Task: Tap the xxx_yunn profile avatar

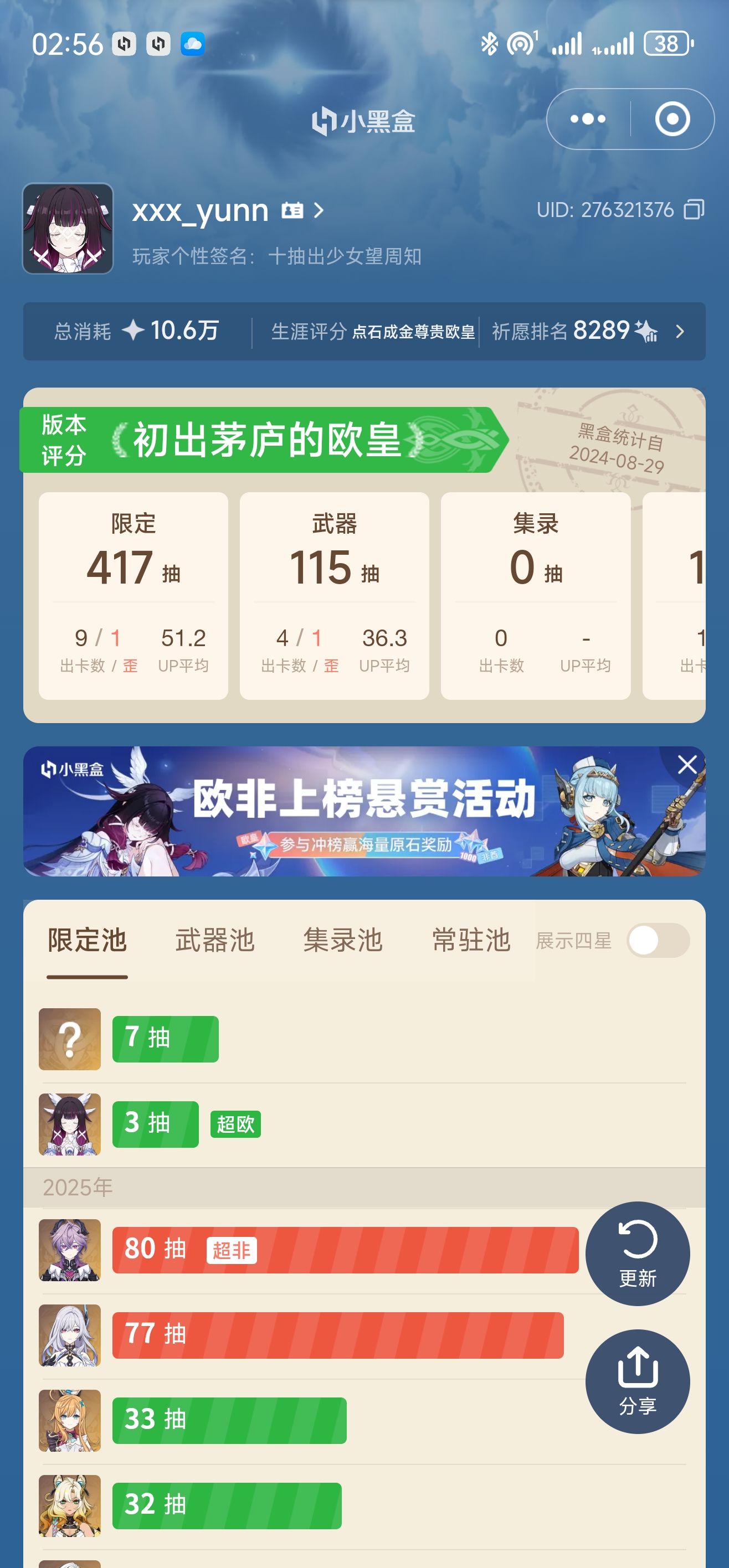Action: [x=68, y=228]
